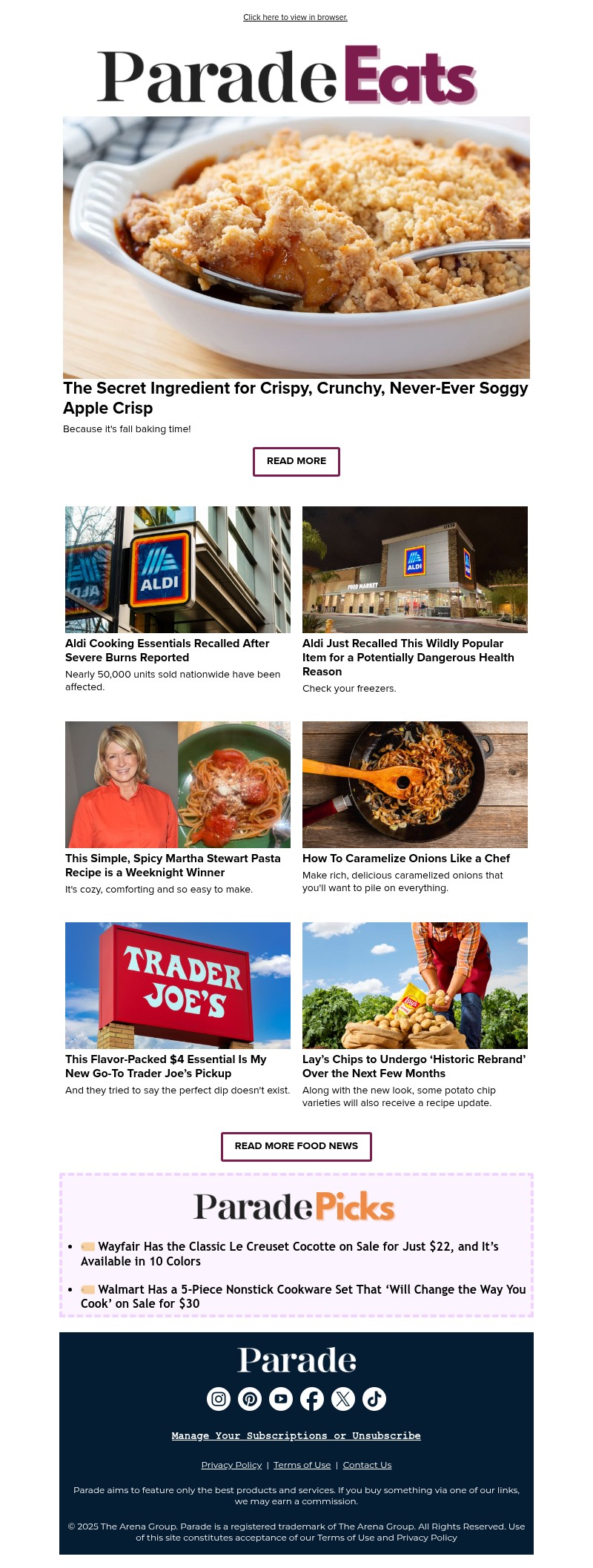Open Parade's TikTok profile
This screenshot has height=1568, width=593.
pos(374,1399)
